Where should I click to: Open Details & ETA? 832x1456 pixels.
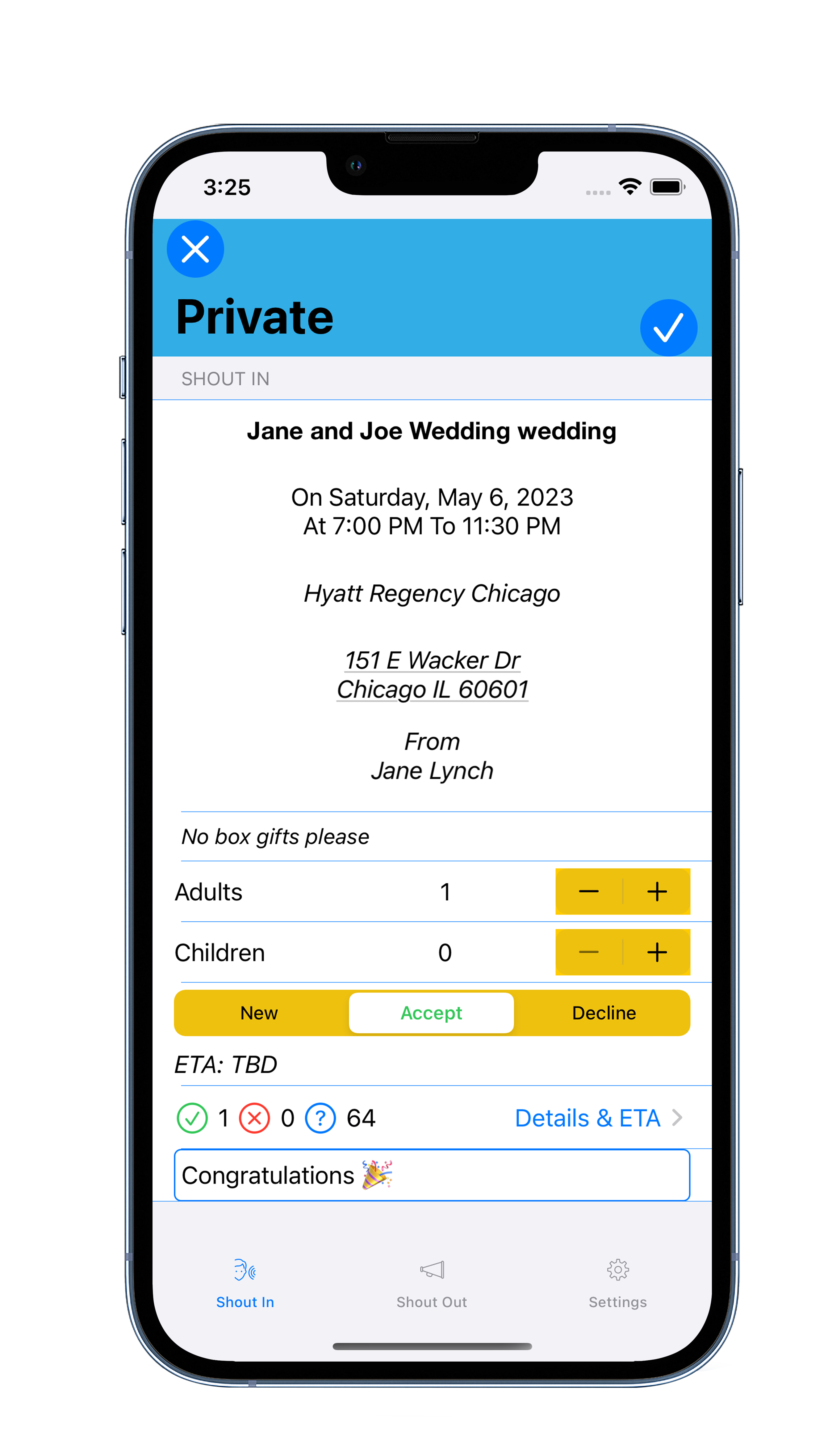point(598,1118)
